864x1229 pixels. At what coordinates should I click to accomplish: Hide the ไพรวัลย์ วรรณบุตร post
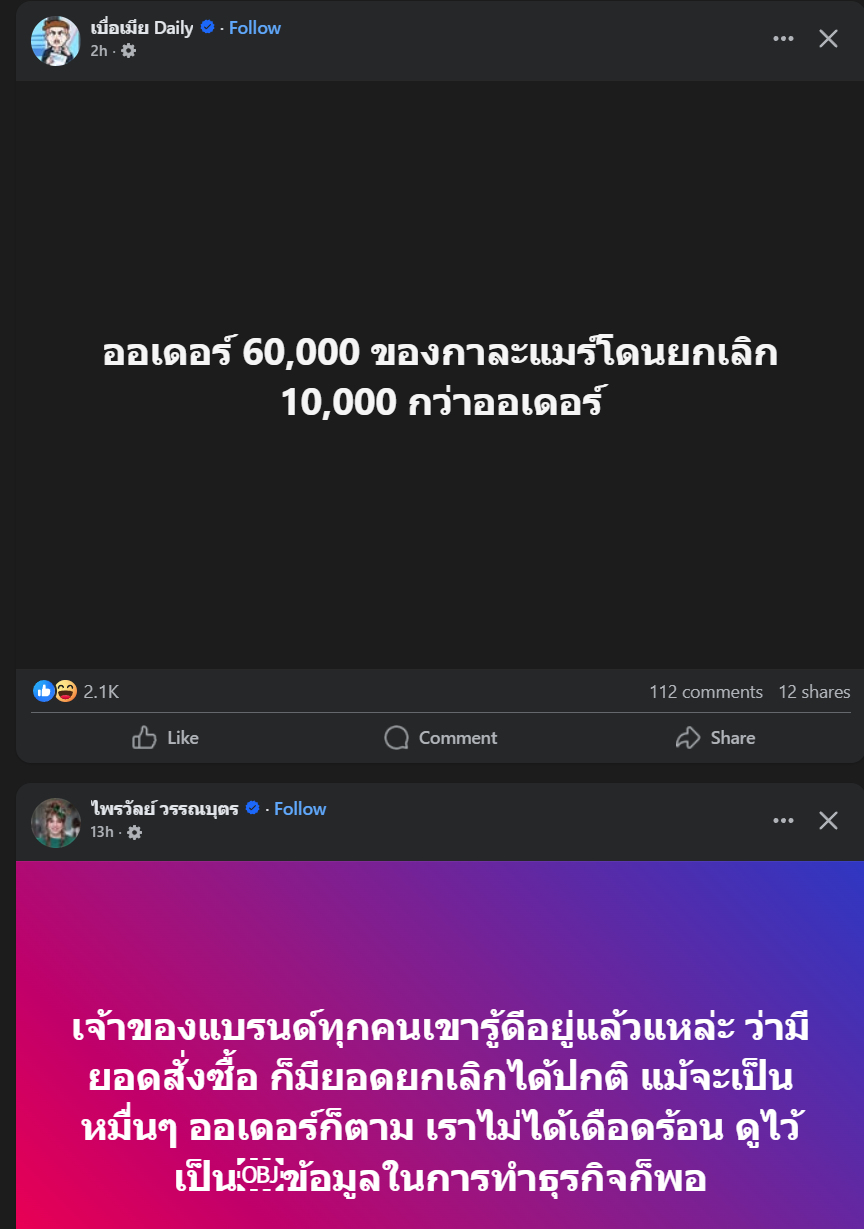point(828,821)
